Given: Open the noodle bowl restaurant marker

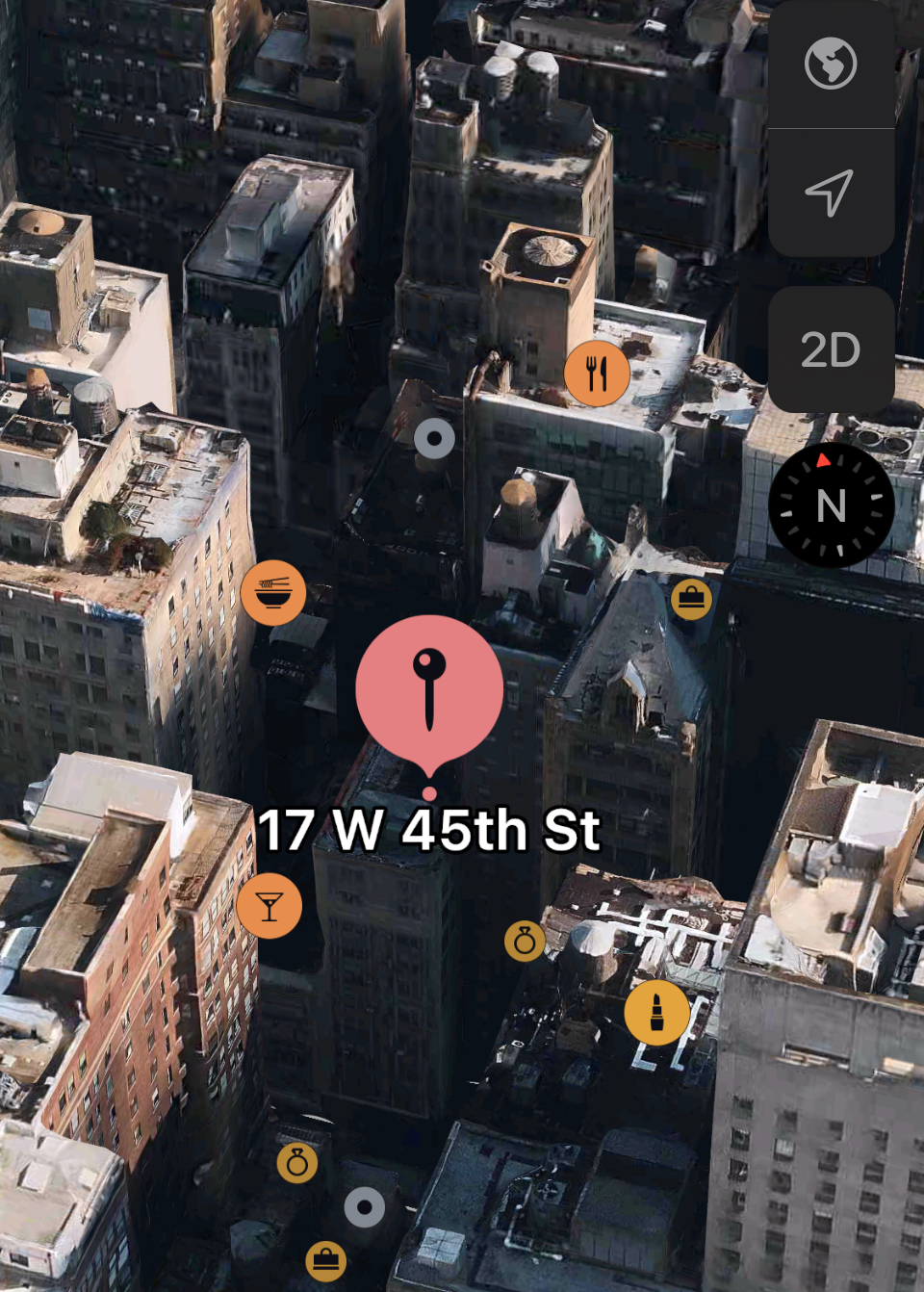Looking at the screenshot, I should click(x=273, y=592).
